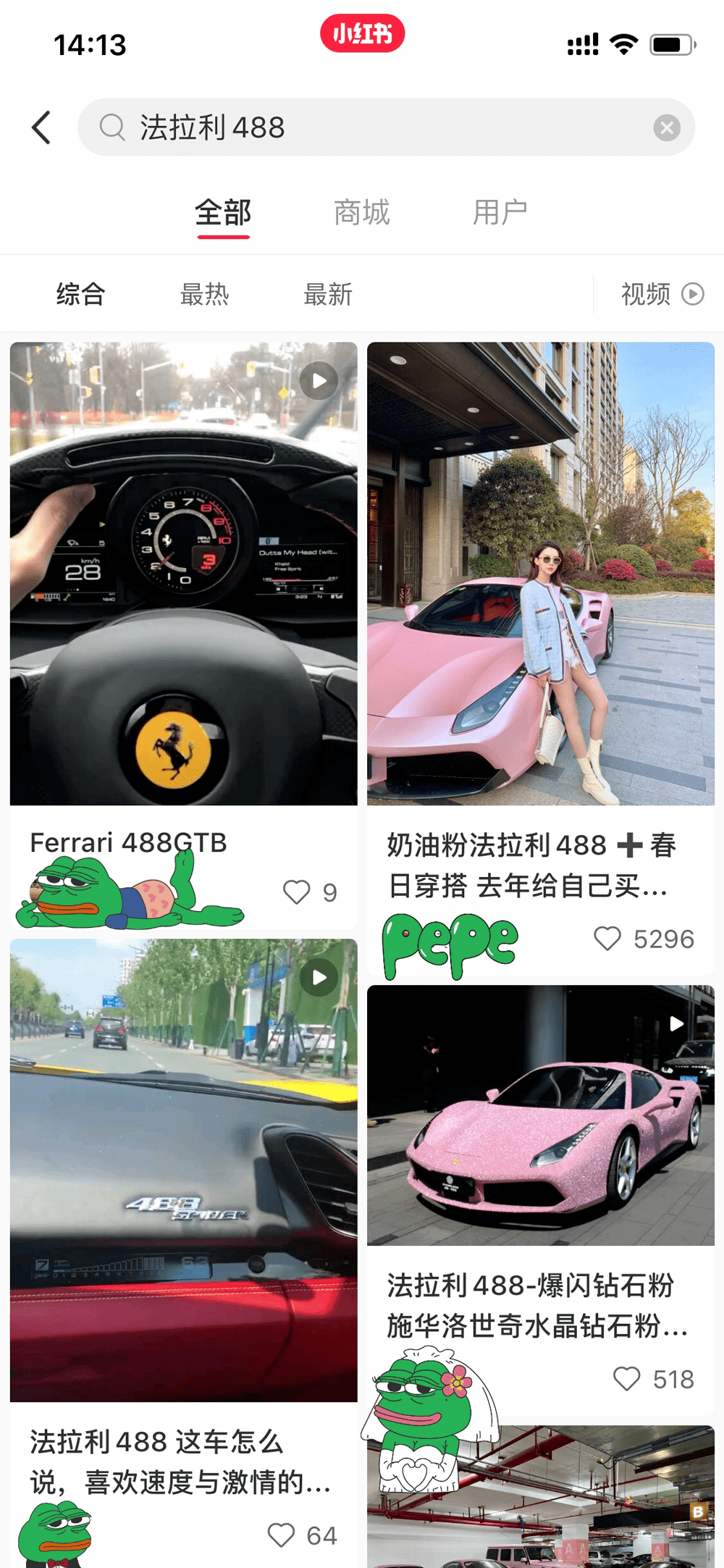Like the creamy pink Ferrari outfit post
Viewport: 724px width, 1568px height.
pyautogui.click(x=607, y=939)
